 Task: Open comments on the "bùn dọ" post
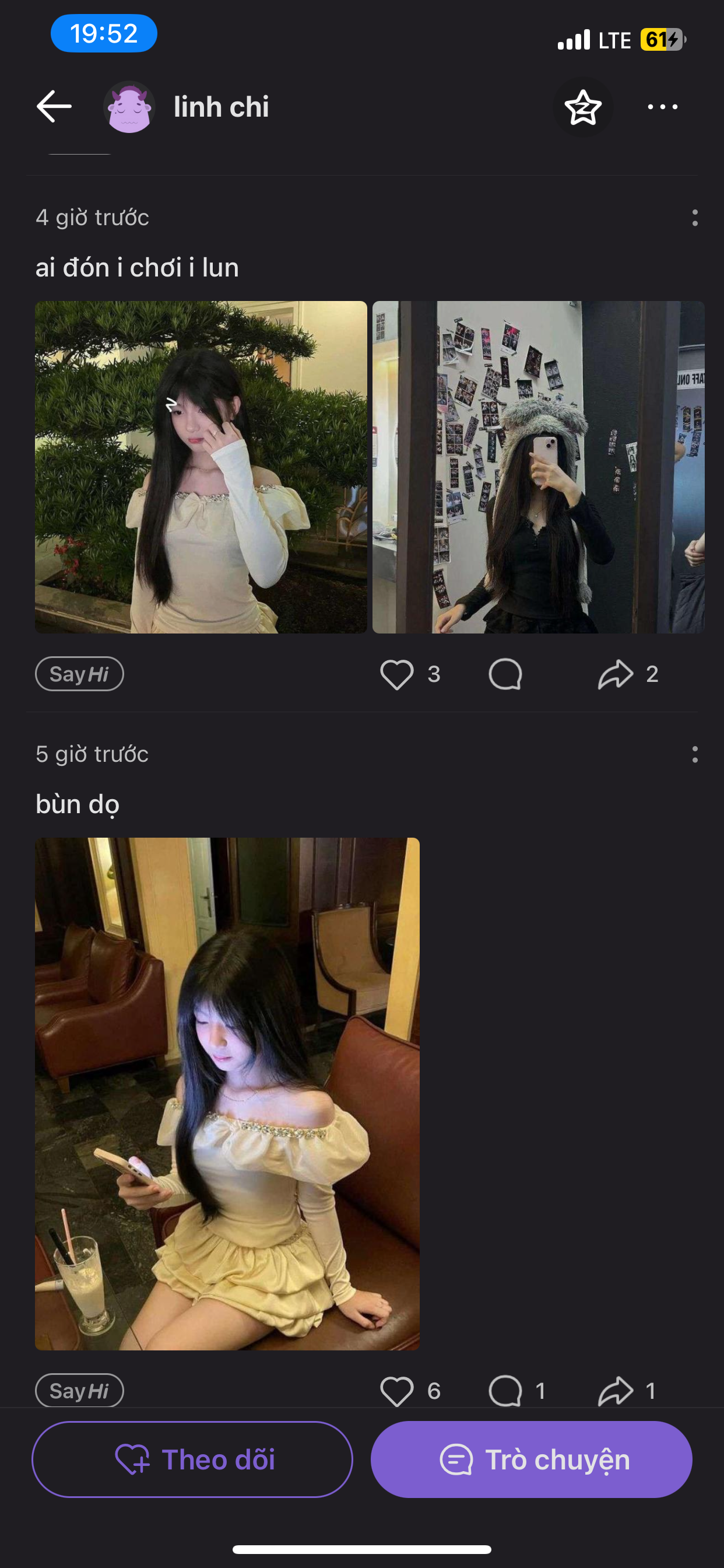(505, 1391)
